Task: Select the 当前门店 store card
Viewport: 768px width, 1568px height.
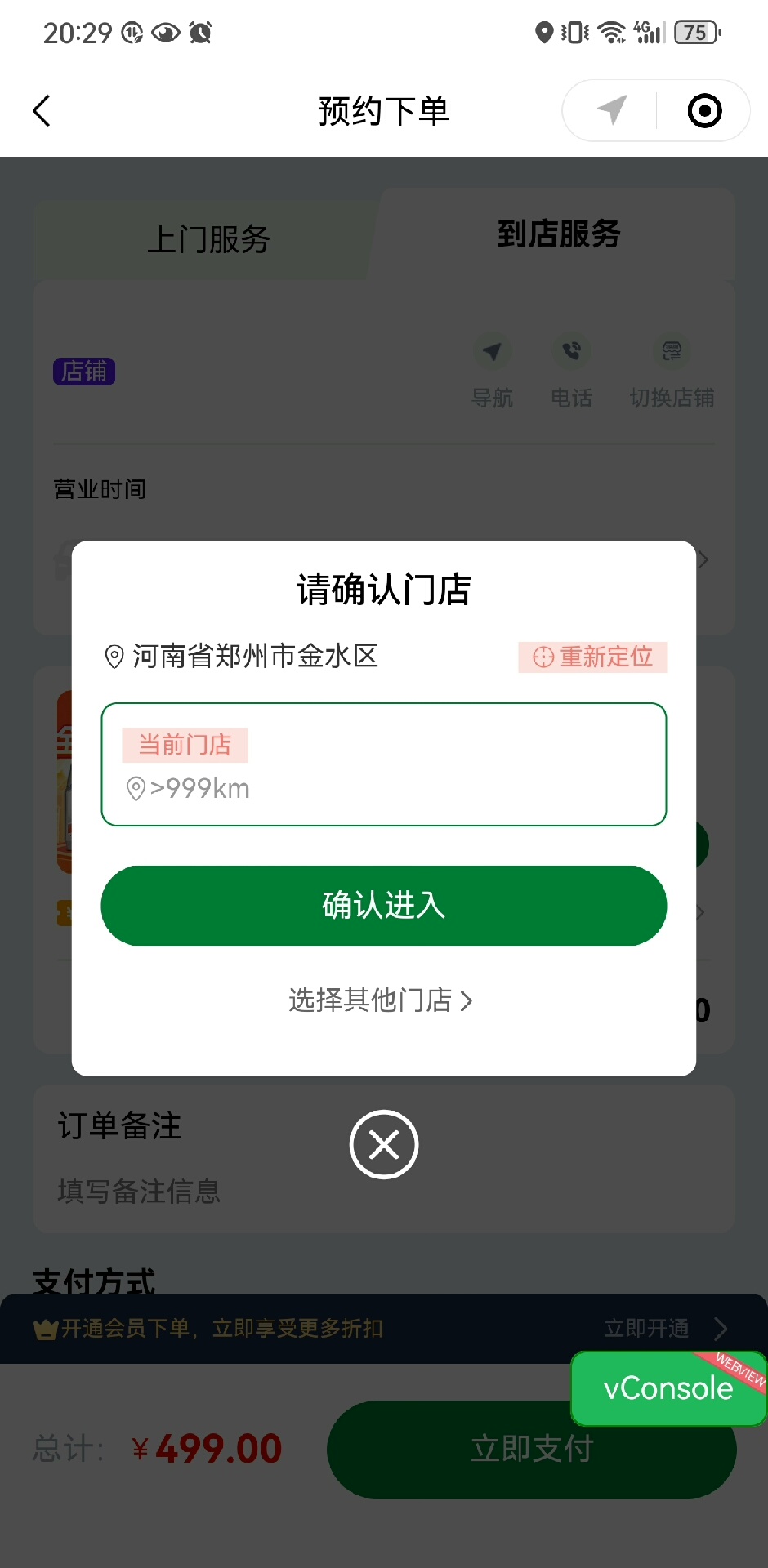Action: pos(383,764)
